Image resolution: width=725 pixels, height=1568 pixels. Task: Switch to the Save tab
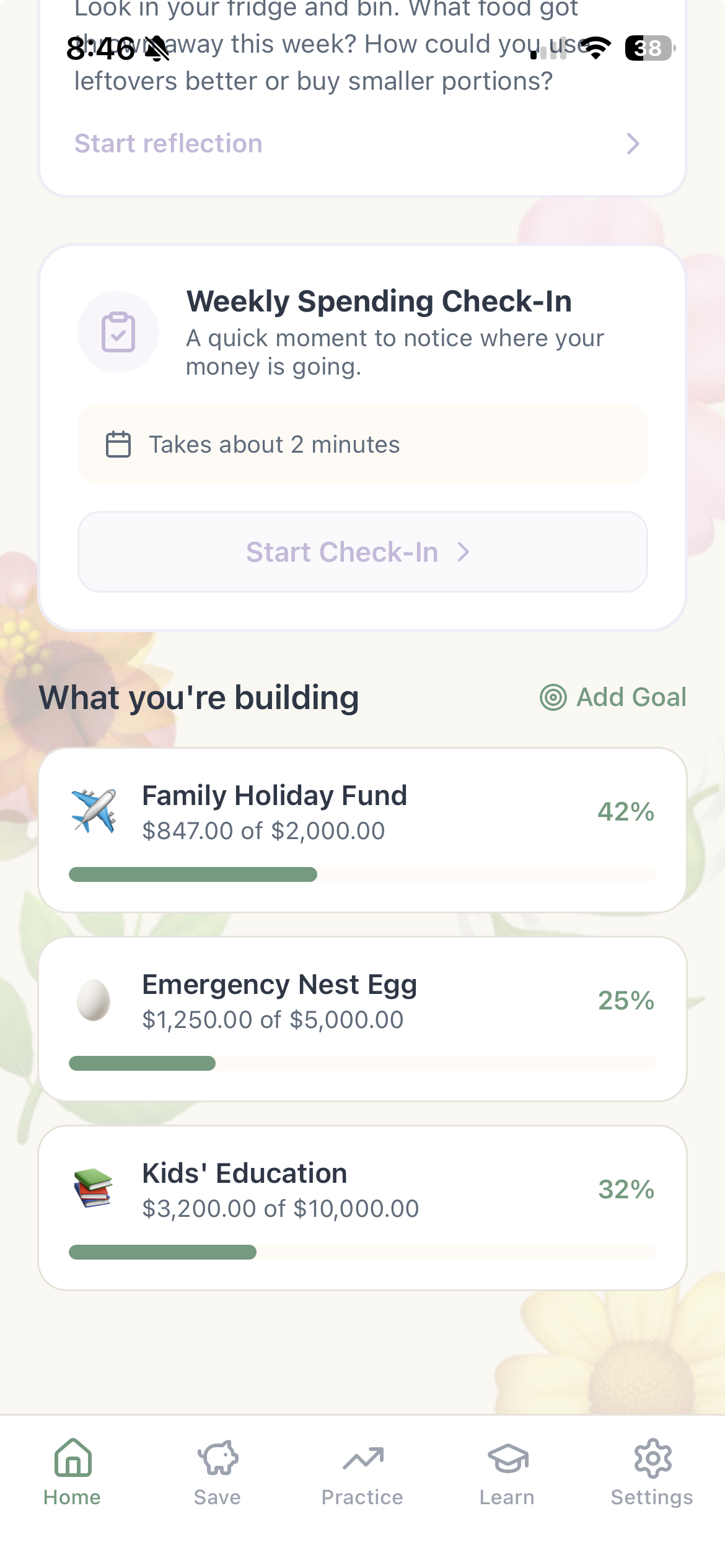tap(217, 1473)
